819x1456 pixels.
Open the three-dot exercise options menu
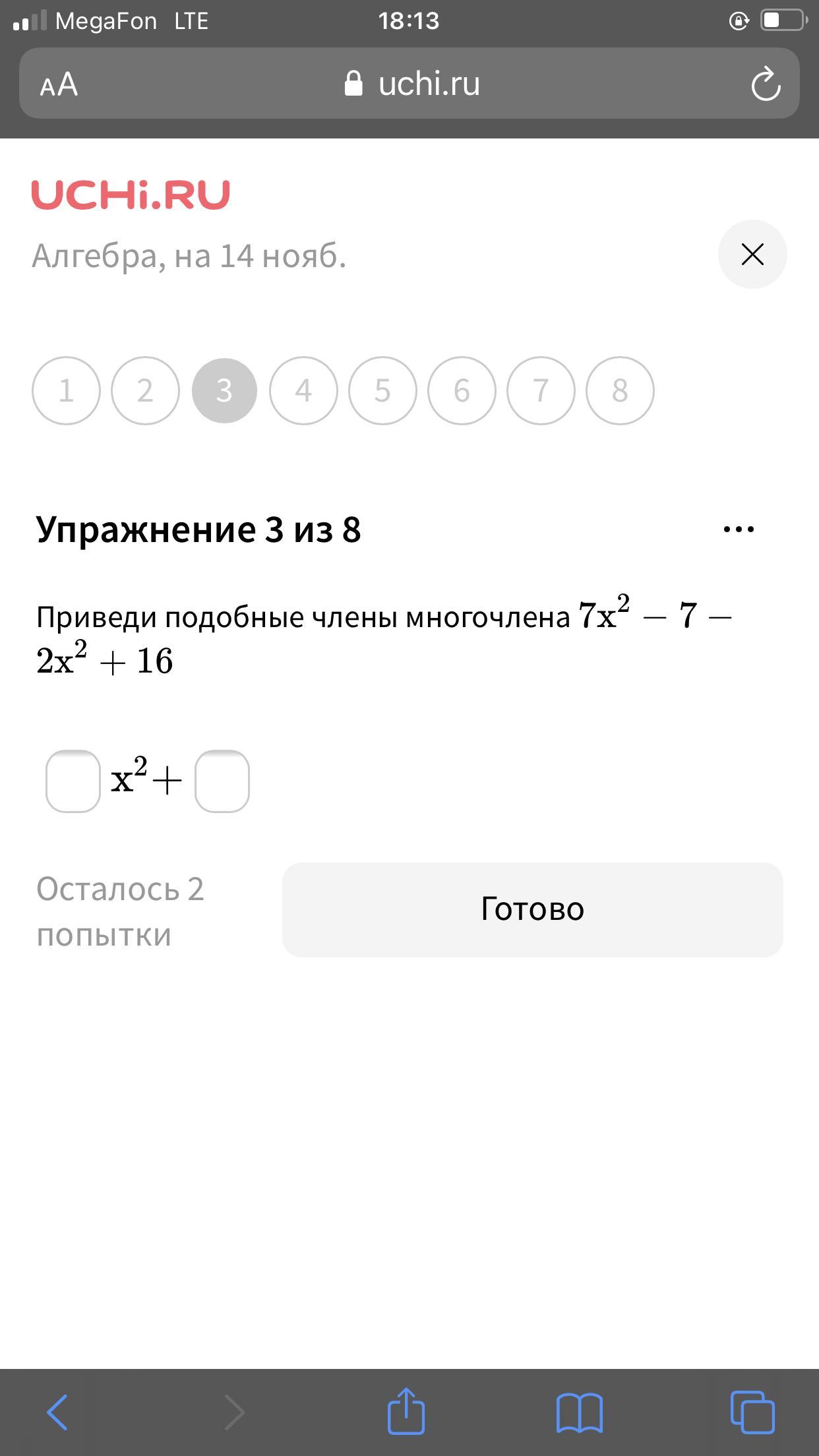739,530
